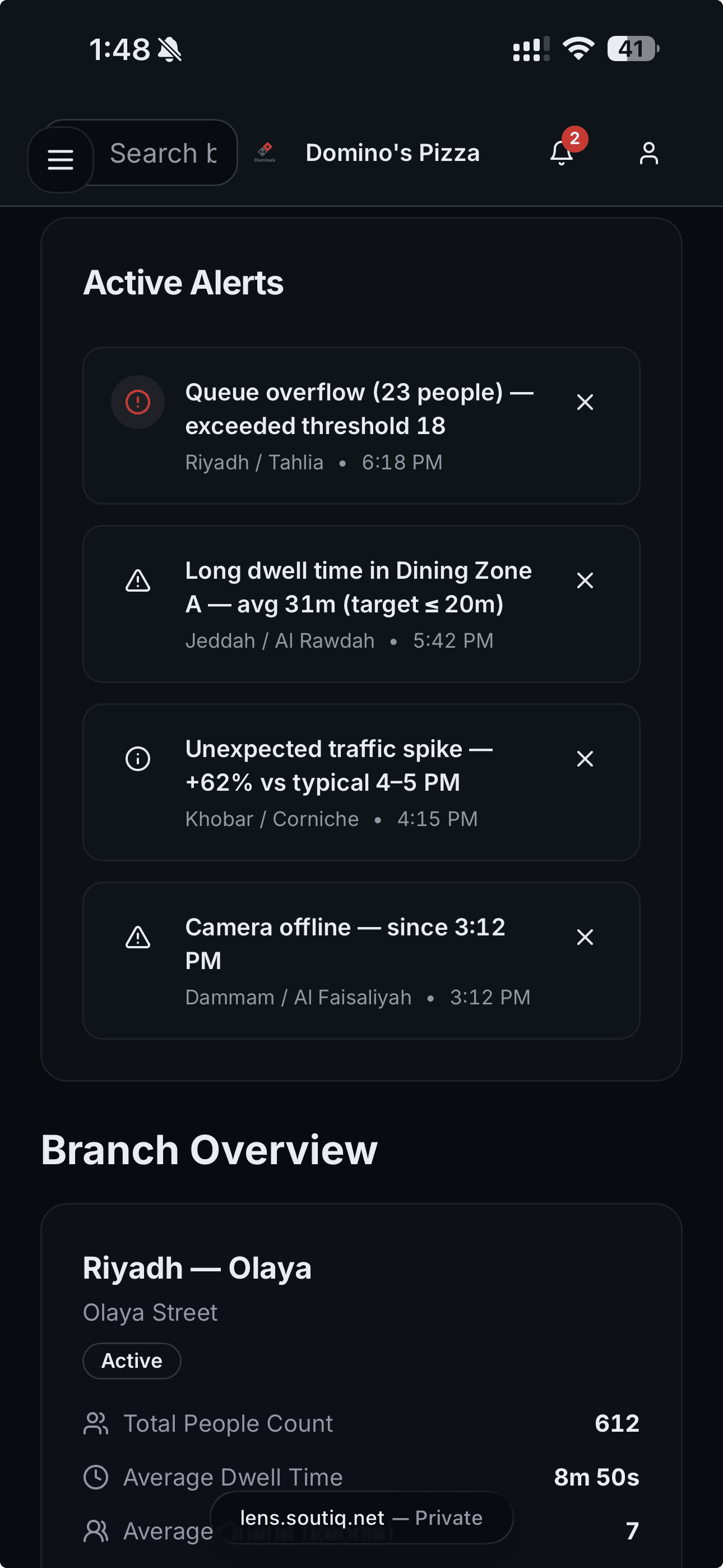
Task: Dismiss the Camera offline alert
Action: (x=585, y=938)
